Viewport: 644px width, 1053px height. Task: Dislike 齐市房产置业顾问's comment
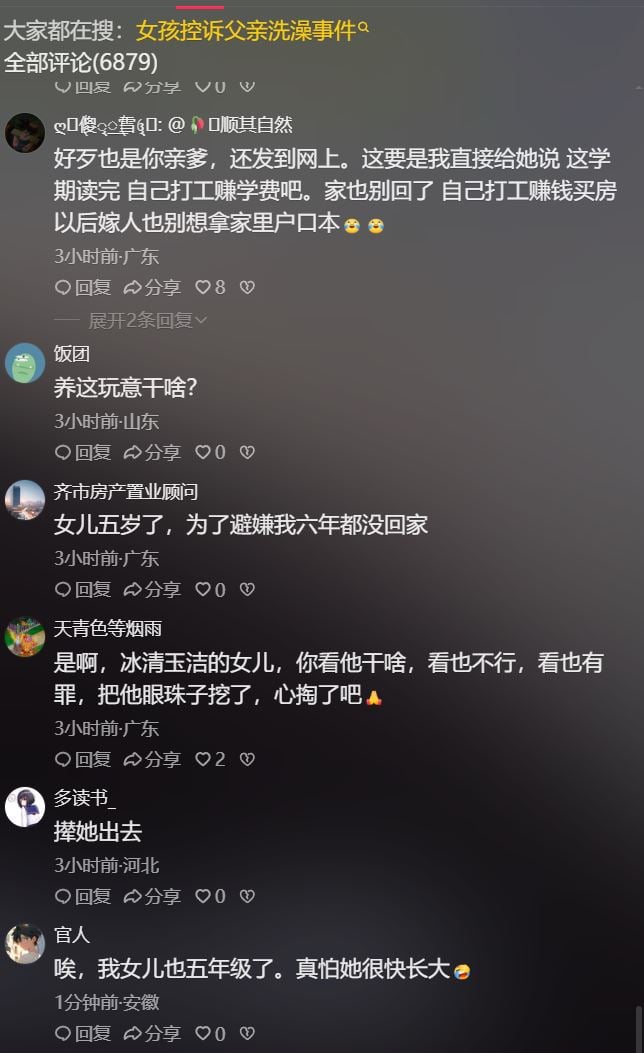tap(247, 589)
